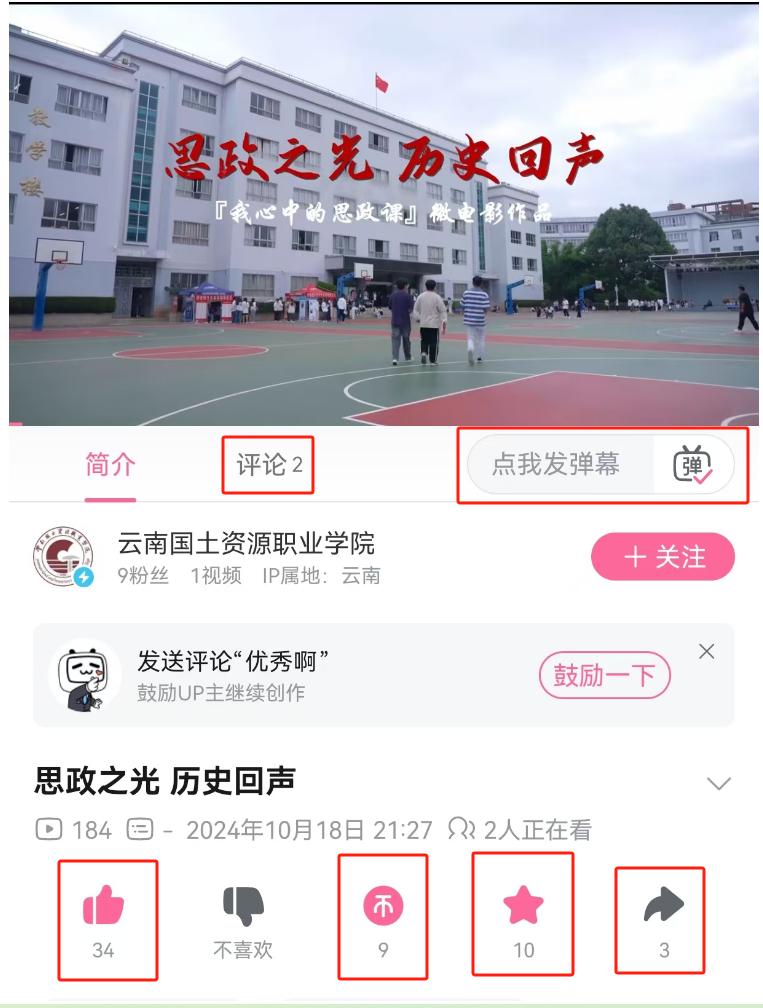Dismiss the 发送评论 suggestion banner
The image size is (763, 1008).
point(706,652)
